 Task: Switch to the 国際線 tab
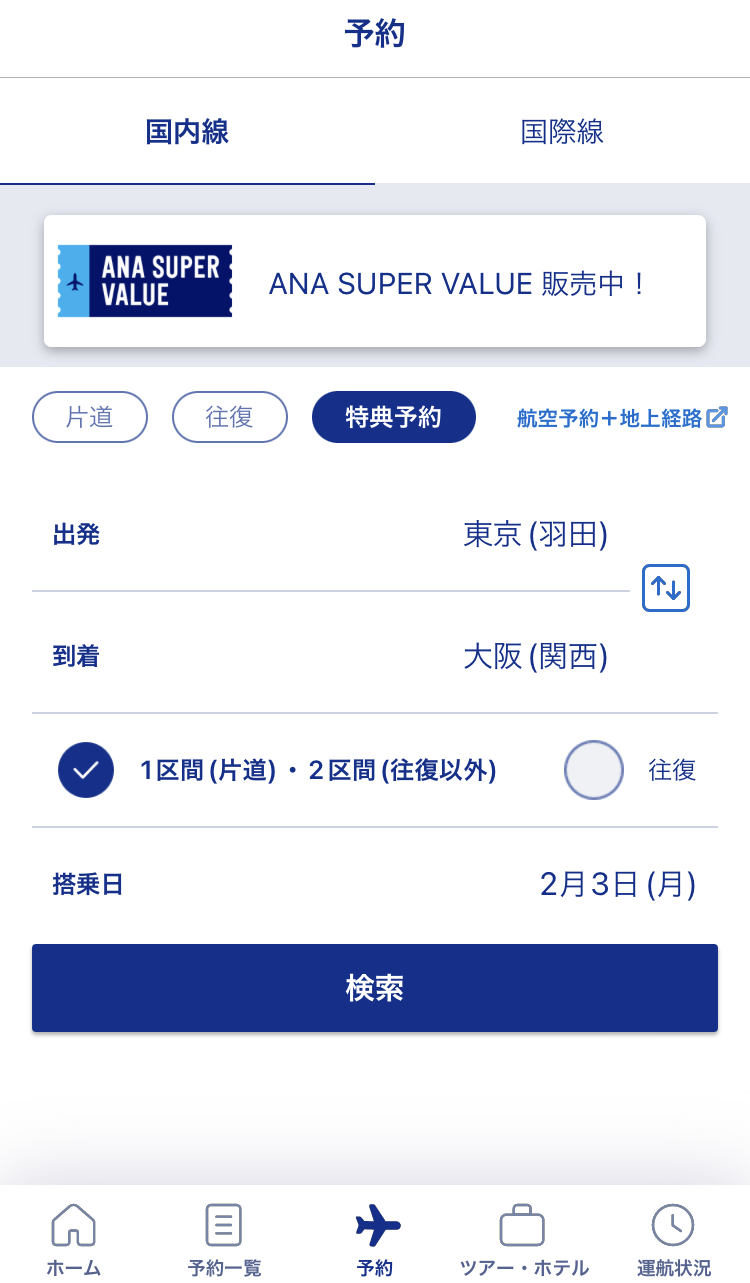pos(562,132)
